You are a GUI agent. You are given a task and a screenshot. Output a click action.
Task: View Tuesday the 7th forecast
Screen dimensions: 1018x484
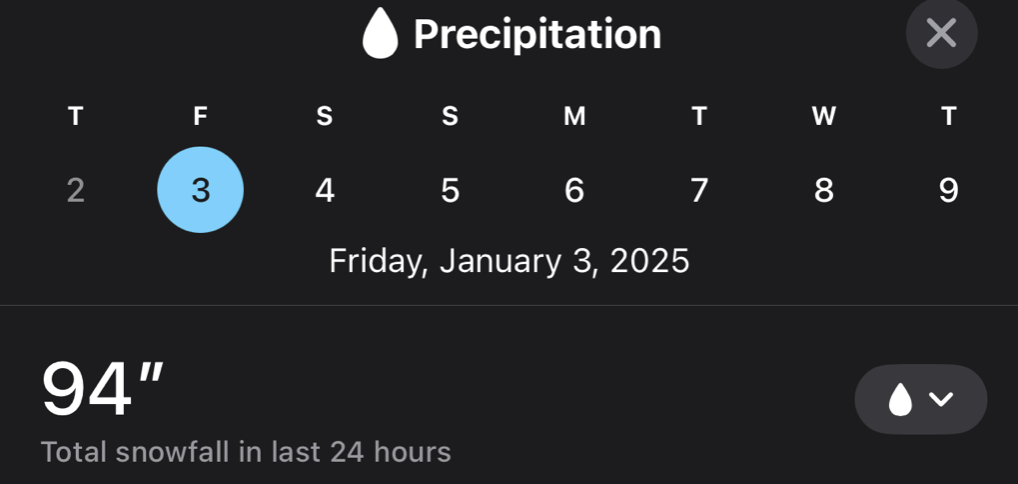[x=699, y=190]
